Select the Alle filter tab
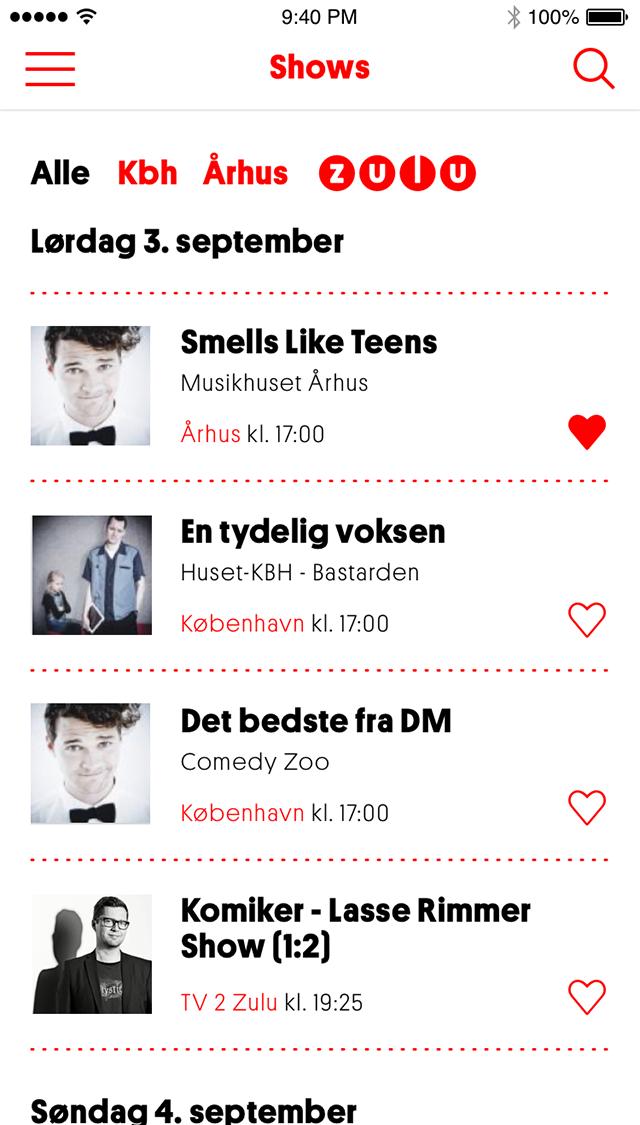 pyautogui.click(x=60, y=173)
